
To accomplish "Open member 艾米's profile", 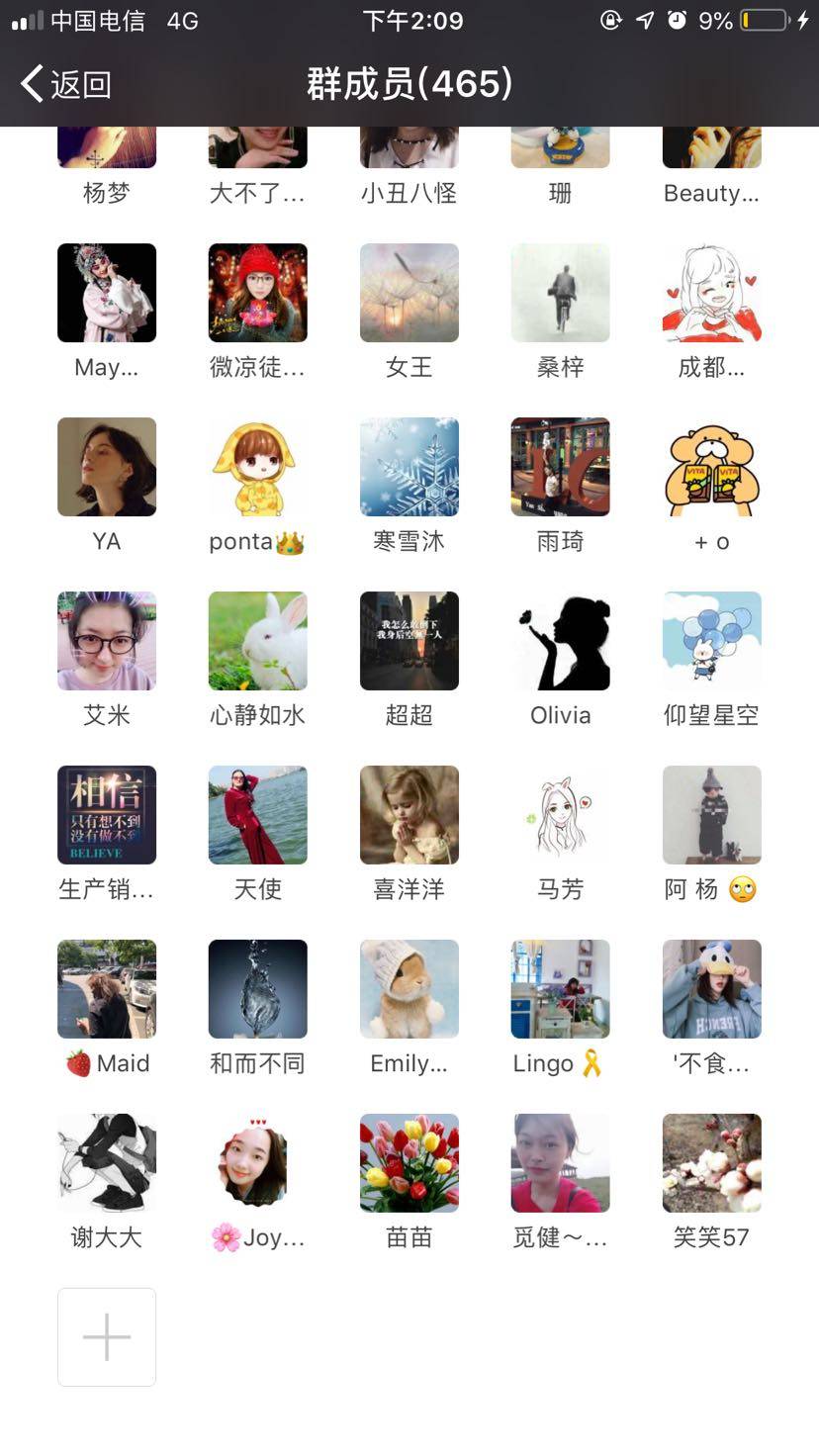I will click(x=107, y=641).
